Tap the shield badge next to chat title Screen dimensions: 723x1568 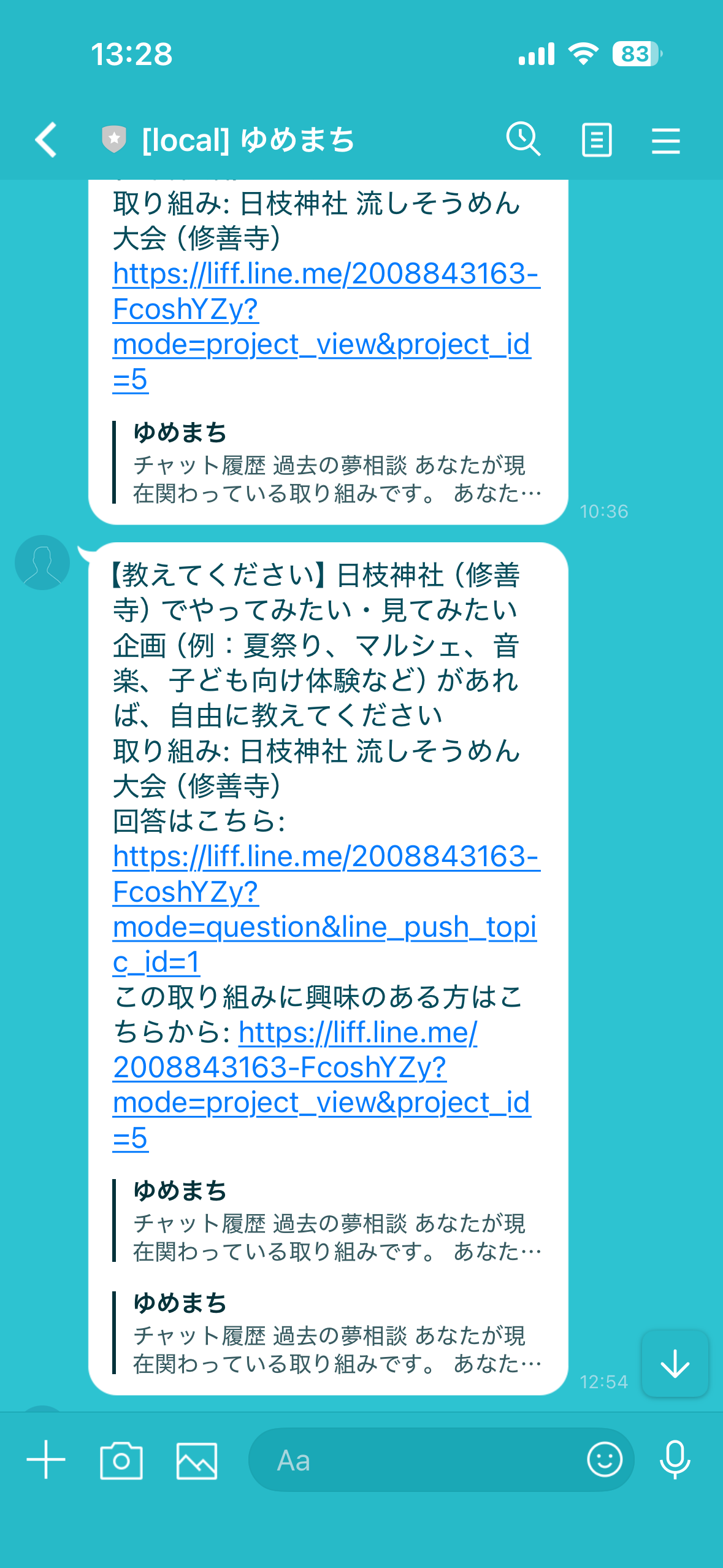pos(113,139)
